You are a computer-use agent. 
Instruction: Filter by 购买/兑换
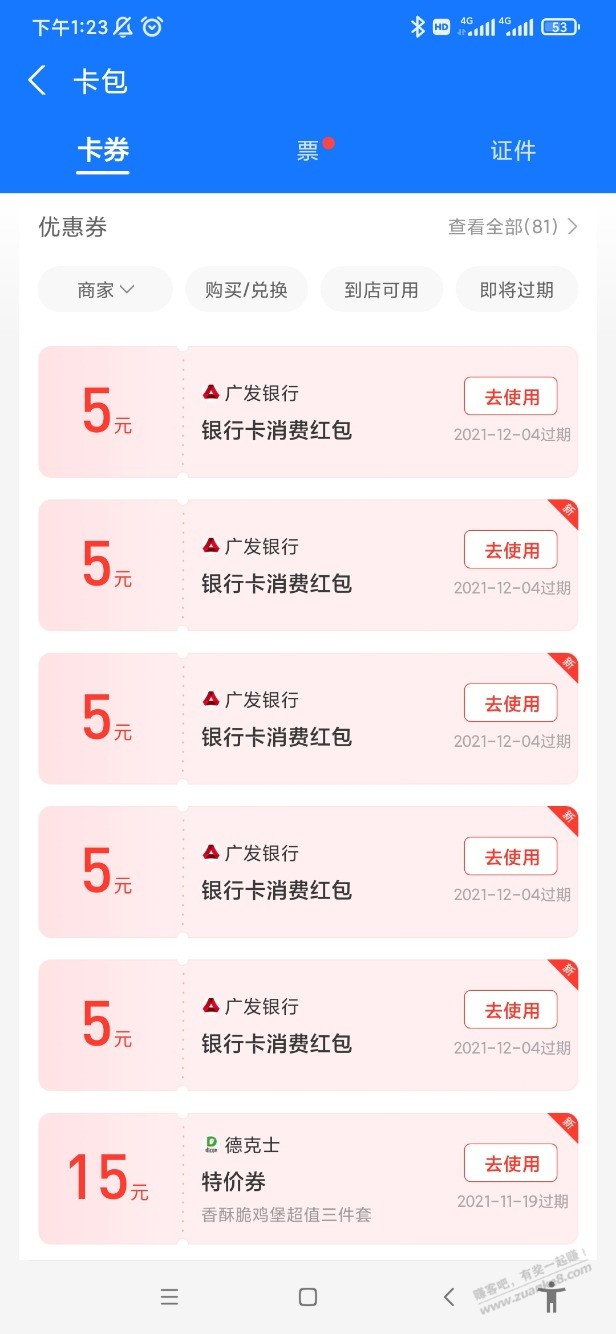coord(246,290)
